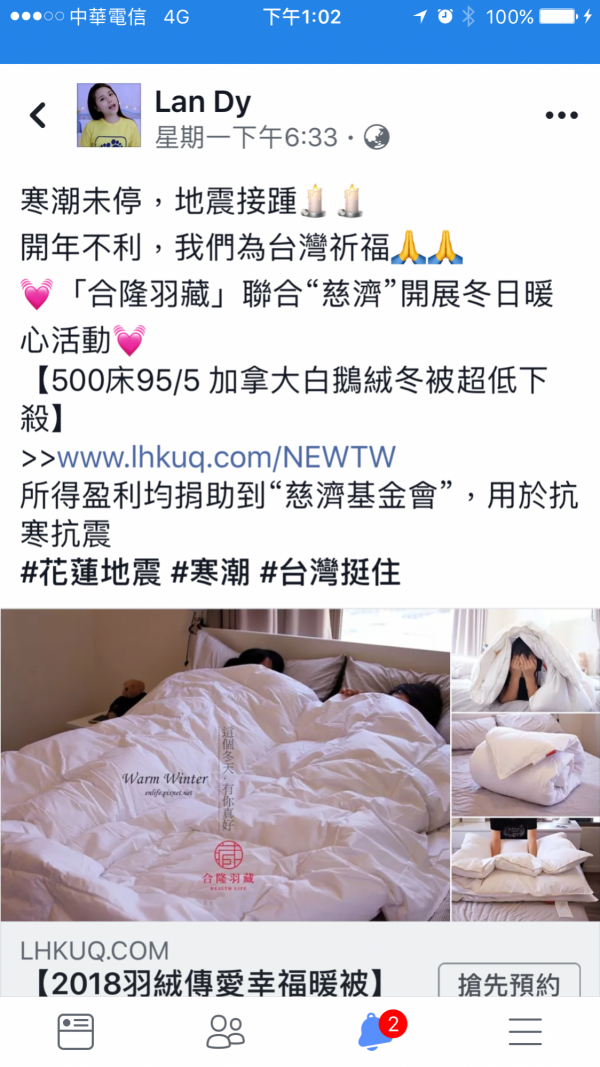Go back using the arrow
Viewport: 600px width, 1067px height.
pyautogui.click(x=38, y=116)
